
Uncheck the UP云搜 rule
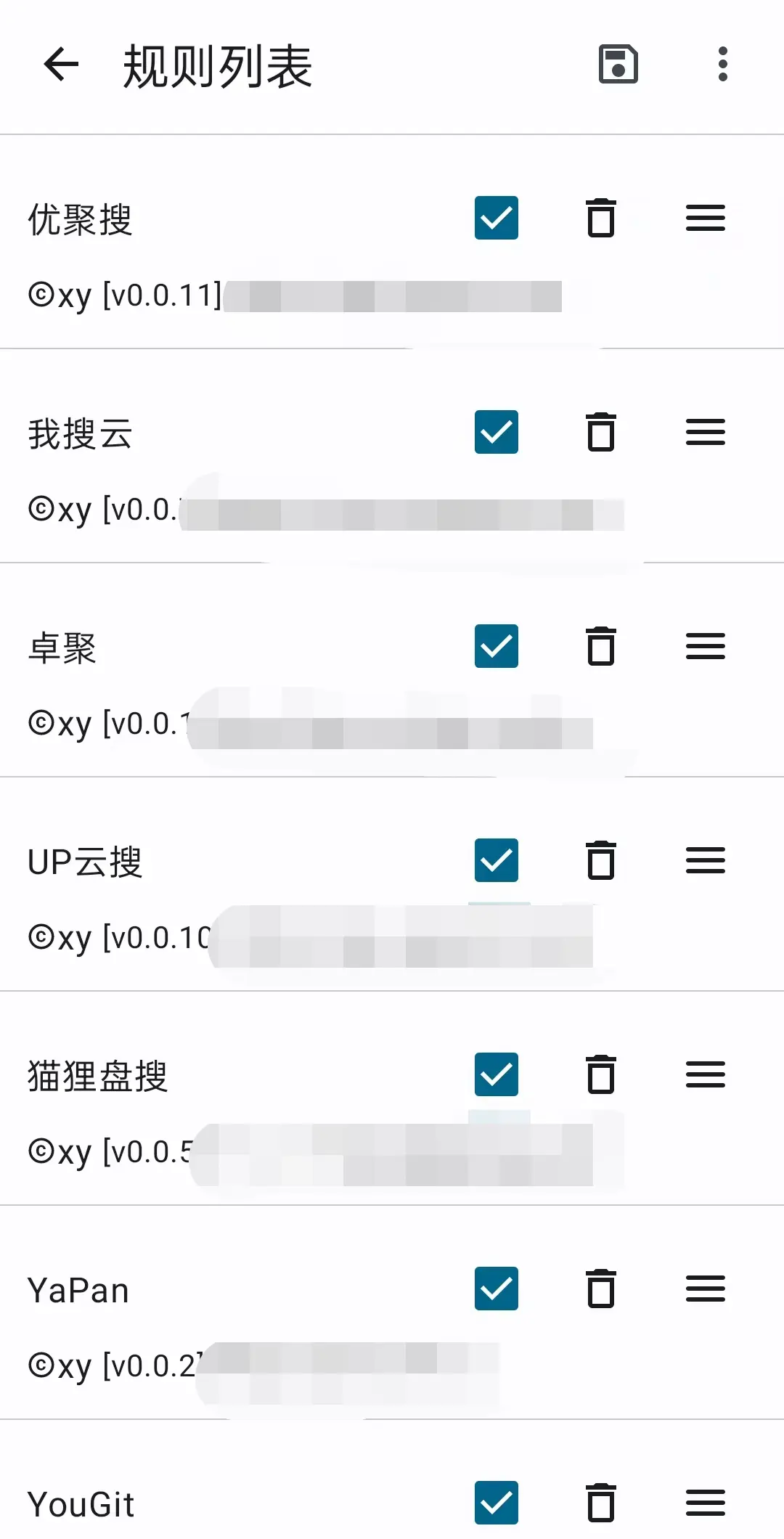497,860
